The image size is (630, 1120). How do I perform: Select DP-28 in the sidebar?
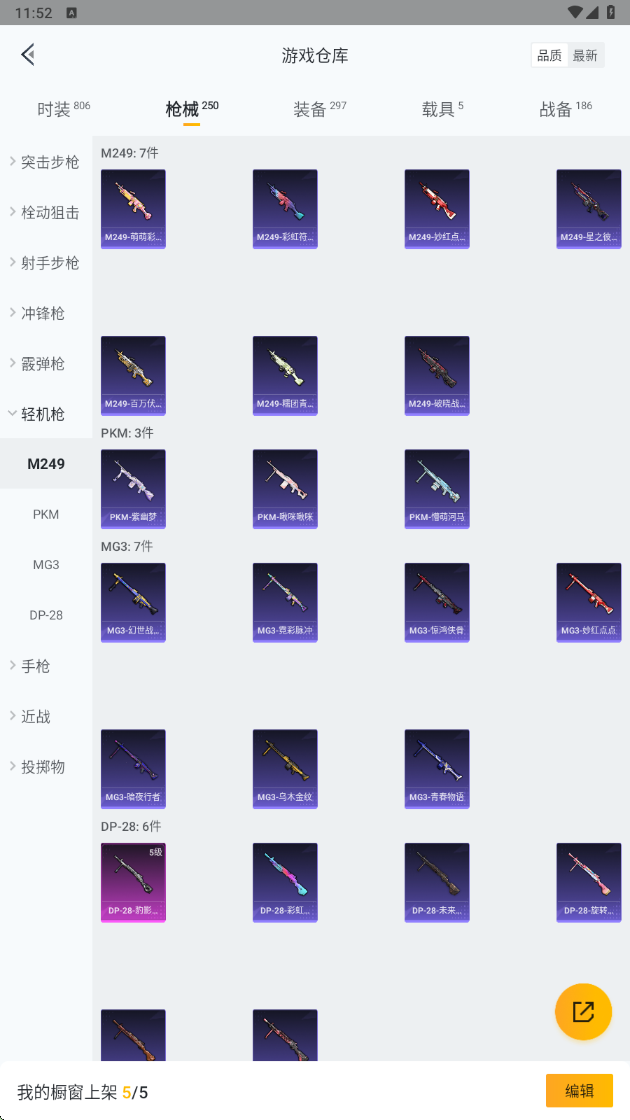46,615
